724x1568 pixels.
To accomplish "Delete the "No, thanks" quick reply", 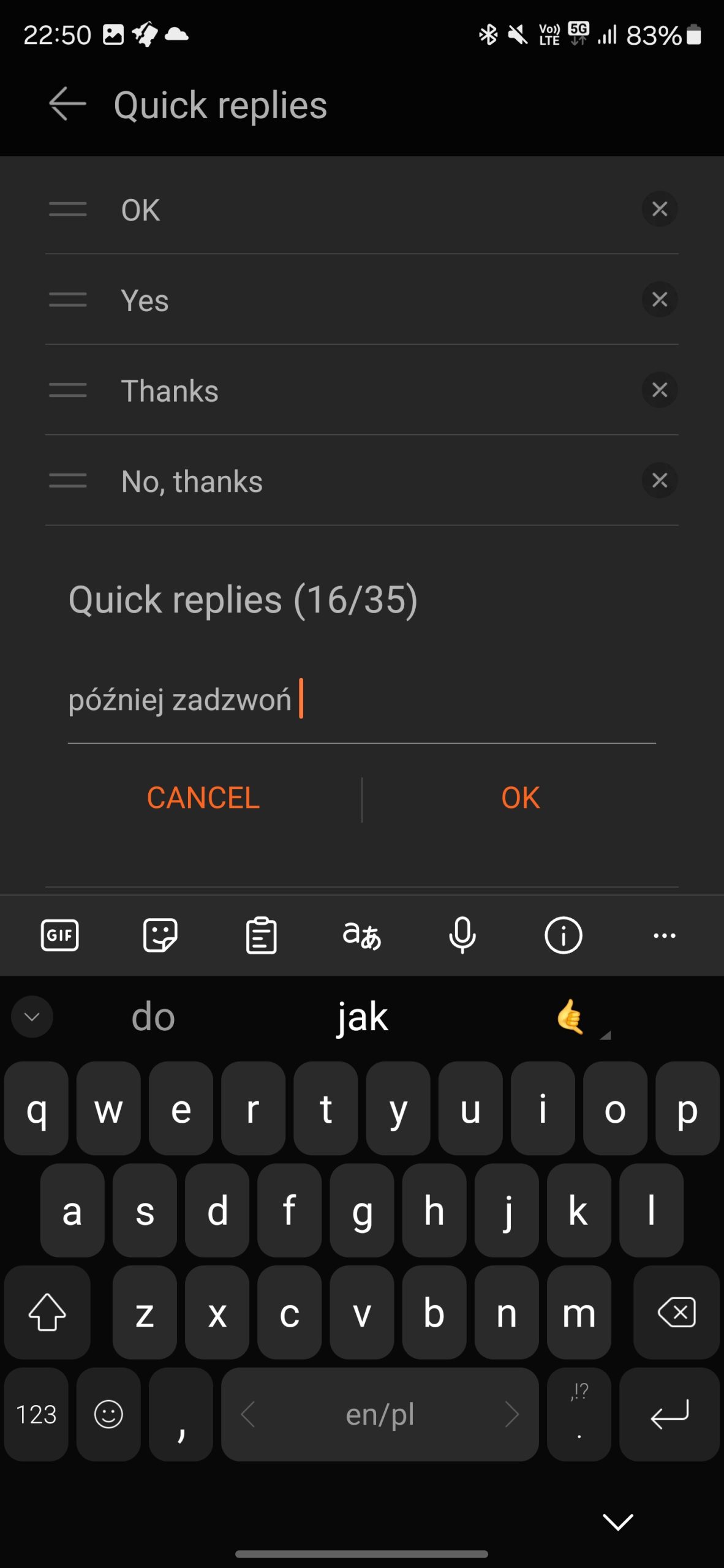I will pyautogui.click(x=659, y=480).
